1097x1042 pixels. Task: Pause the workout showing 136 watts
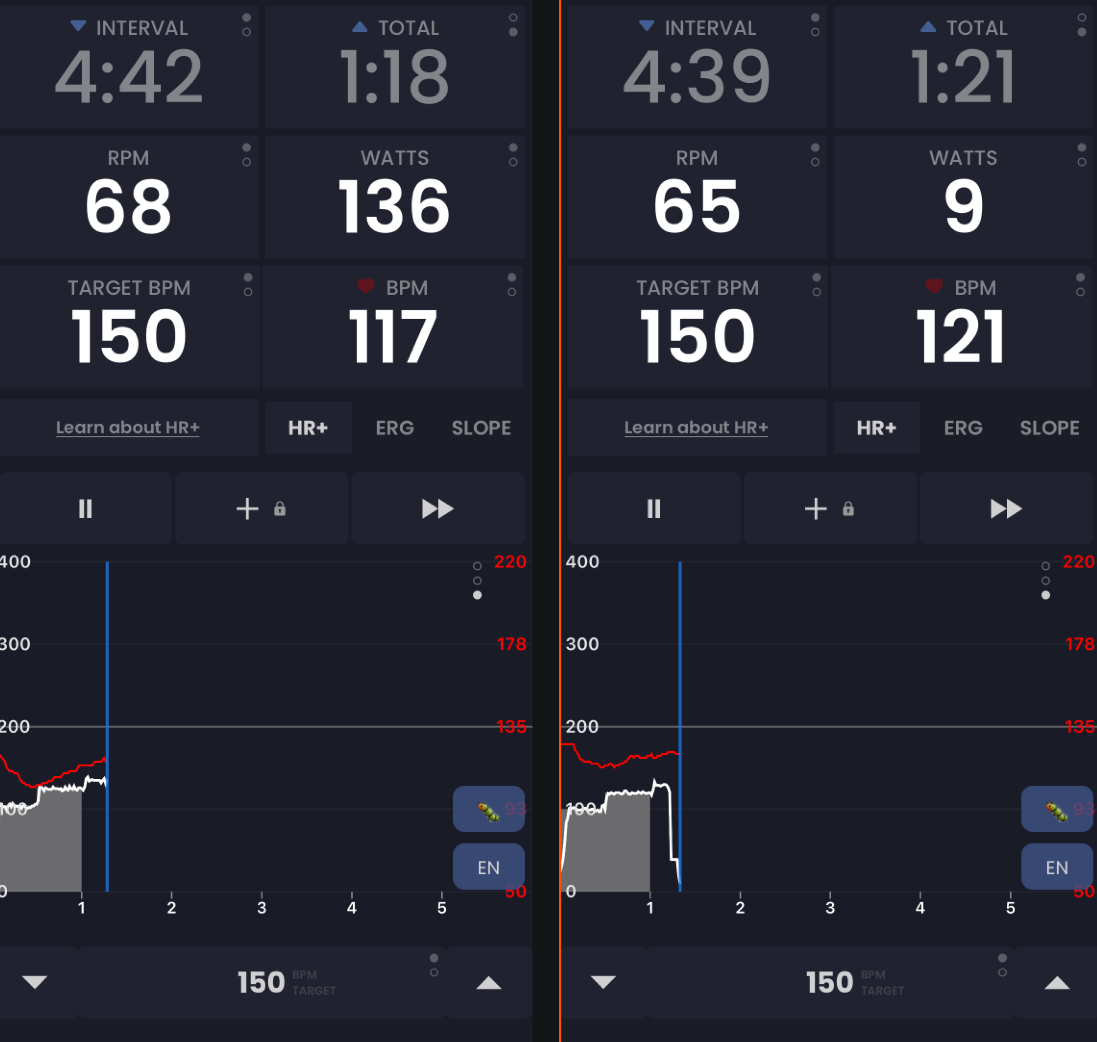[85, 509]
